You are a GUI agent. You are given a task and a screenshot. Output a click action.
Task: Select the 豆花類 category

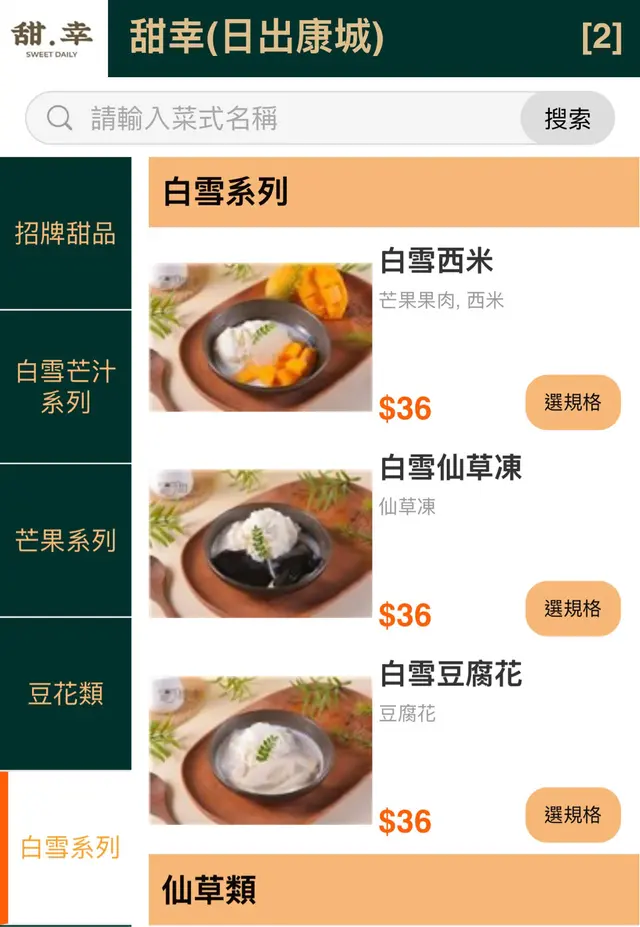[65, 694]
